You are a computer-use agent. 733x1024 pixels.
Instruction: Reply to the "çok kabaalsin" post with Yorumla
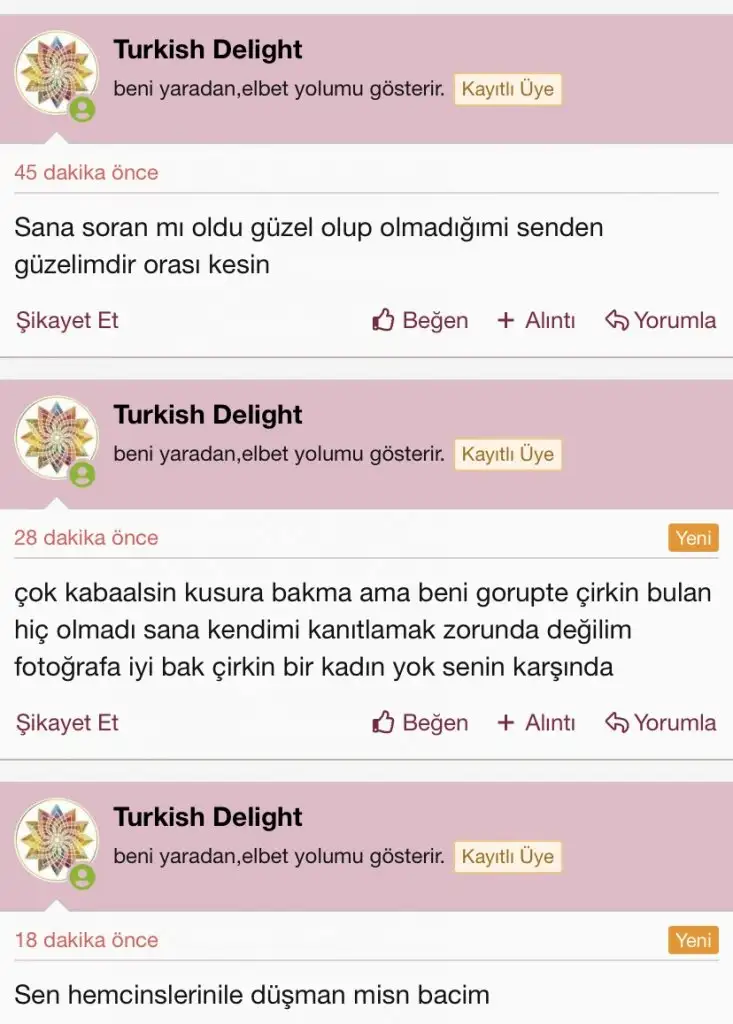661,723
